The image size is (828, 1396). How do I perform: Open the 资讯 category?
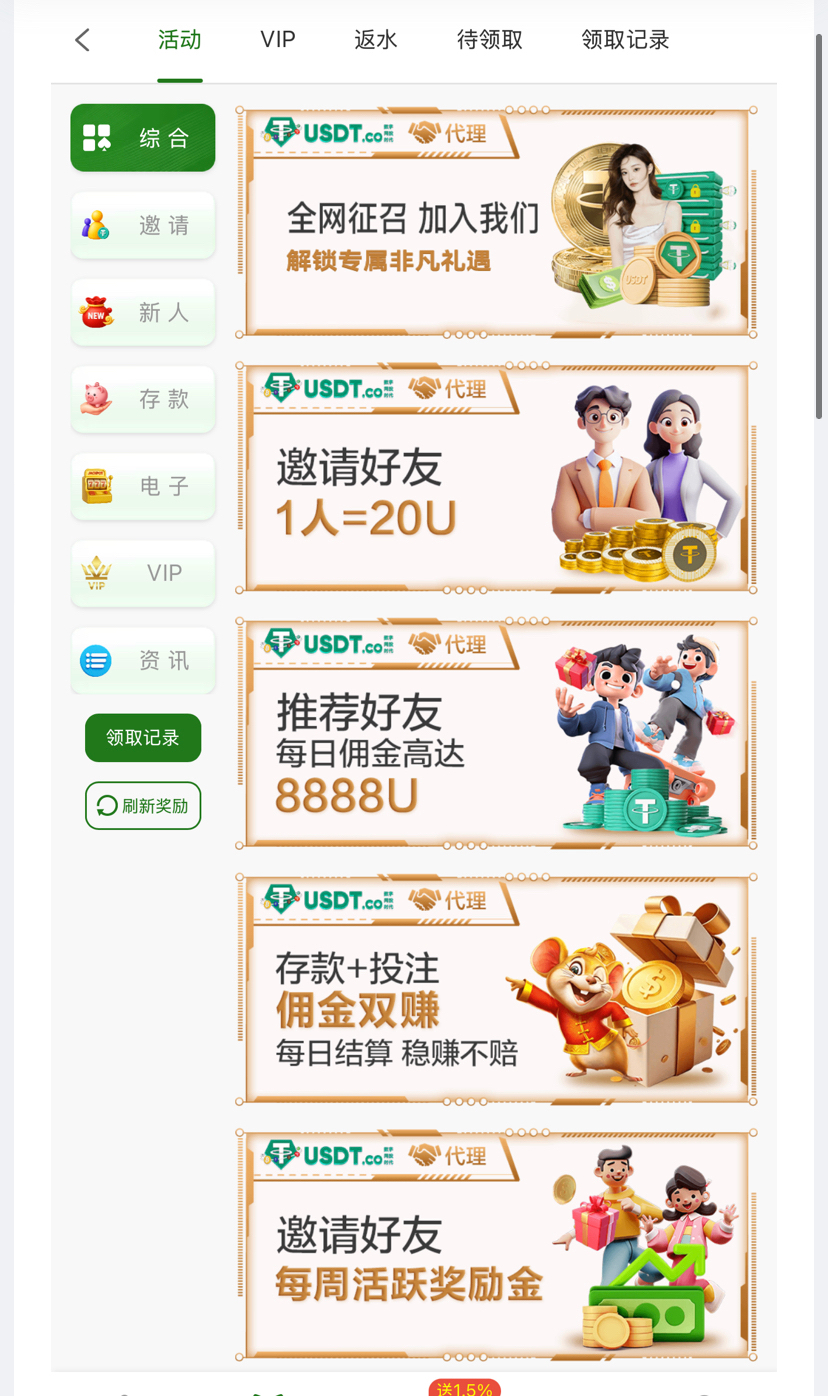point(143,660)
